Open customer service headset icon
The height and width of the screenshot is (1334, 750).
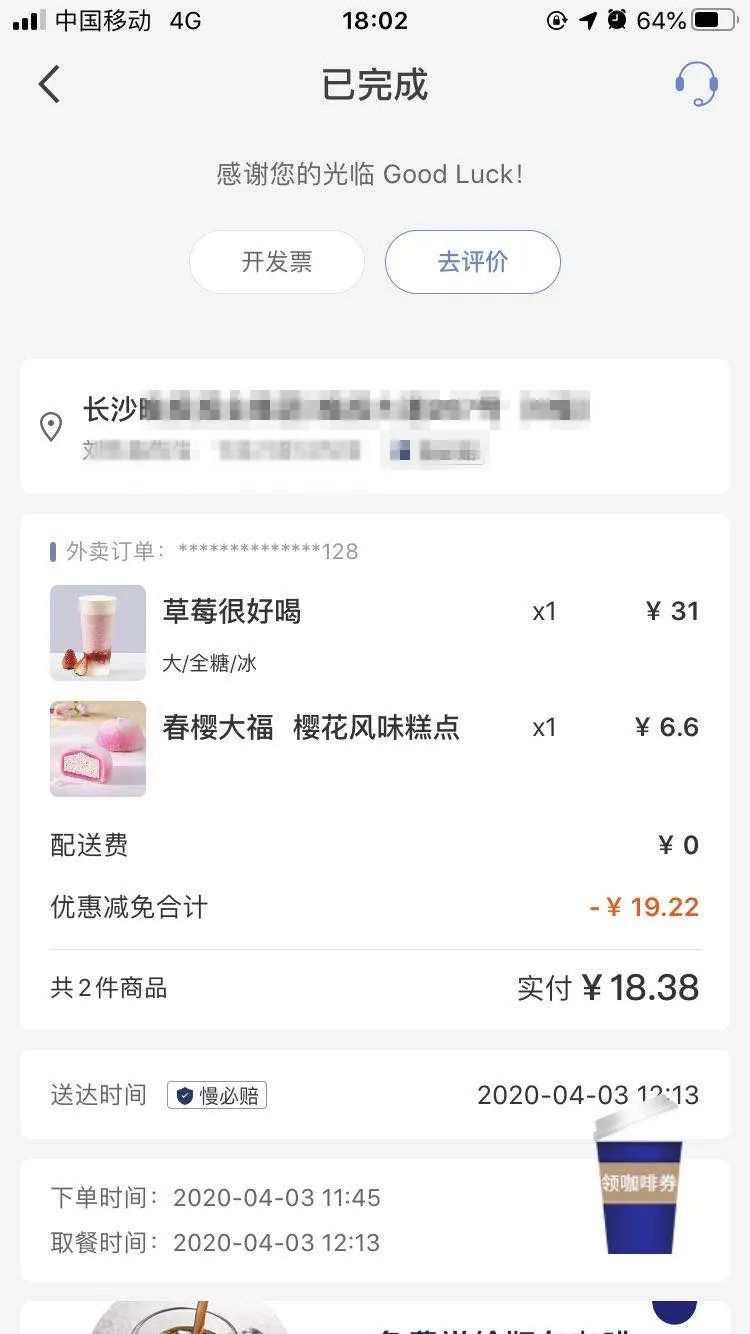point(696,85)
